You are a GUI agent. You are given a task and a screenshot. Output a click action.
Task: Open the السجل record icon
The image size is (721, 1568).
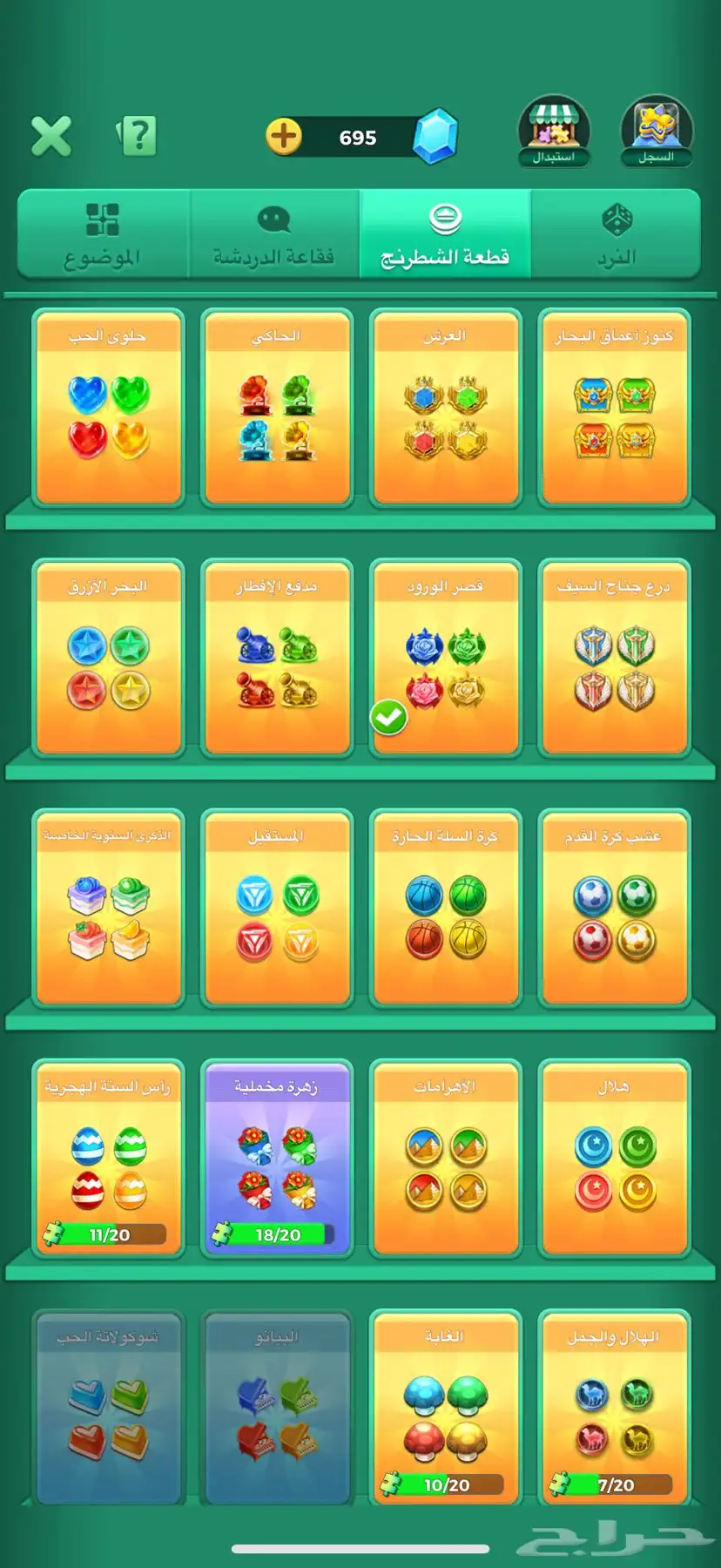[x=657, y=131]
